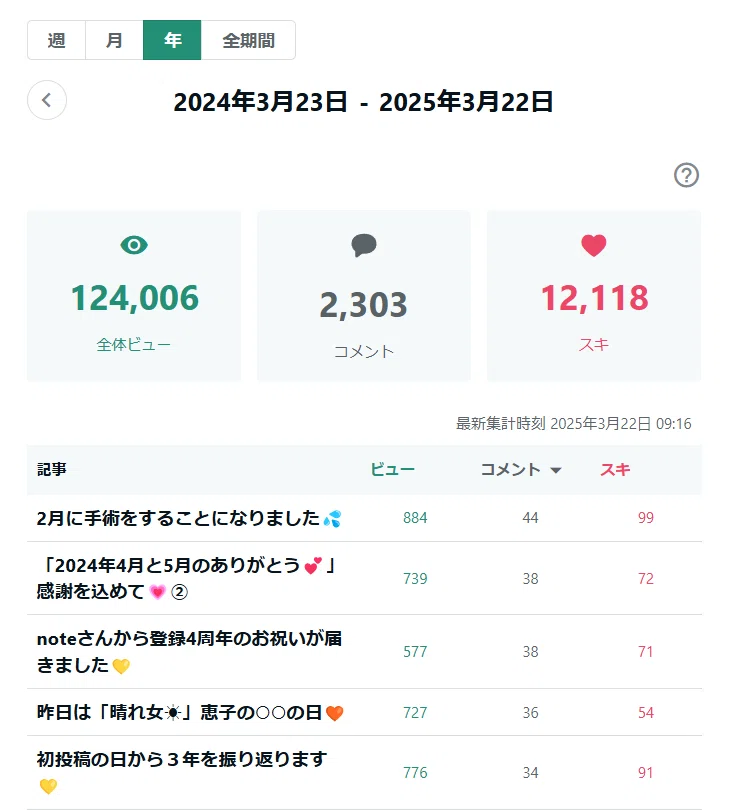Open article 初投稿の日から3年を振り返ります
The width and height of the screenshot is (734, 810).
tap(182, 773)
